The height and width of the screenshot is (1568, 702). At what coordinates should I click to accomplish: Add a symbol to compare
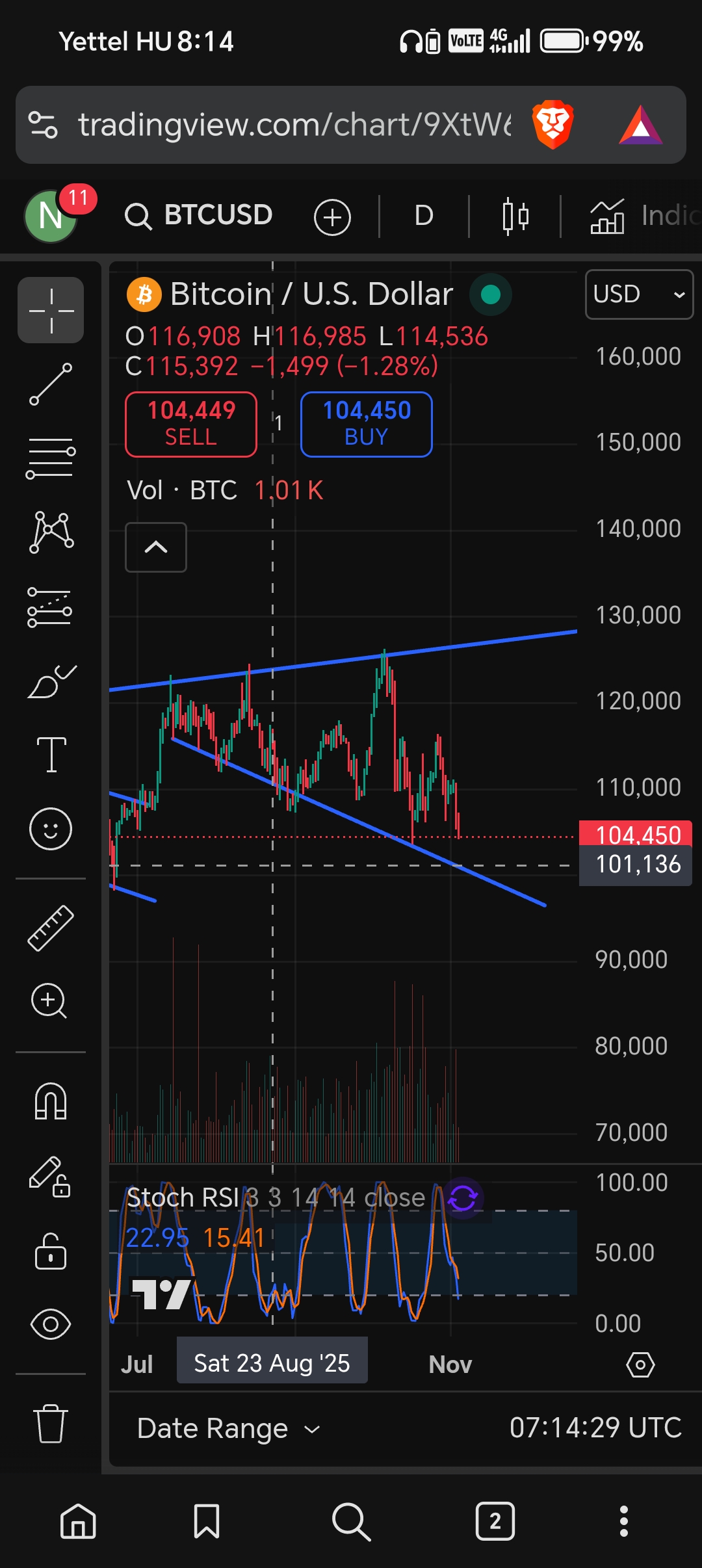(332, 217)
